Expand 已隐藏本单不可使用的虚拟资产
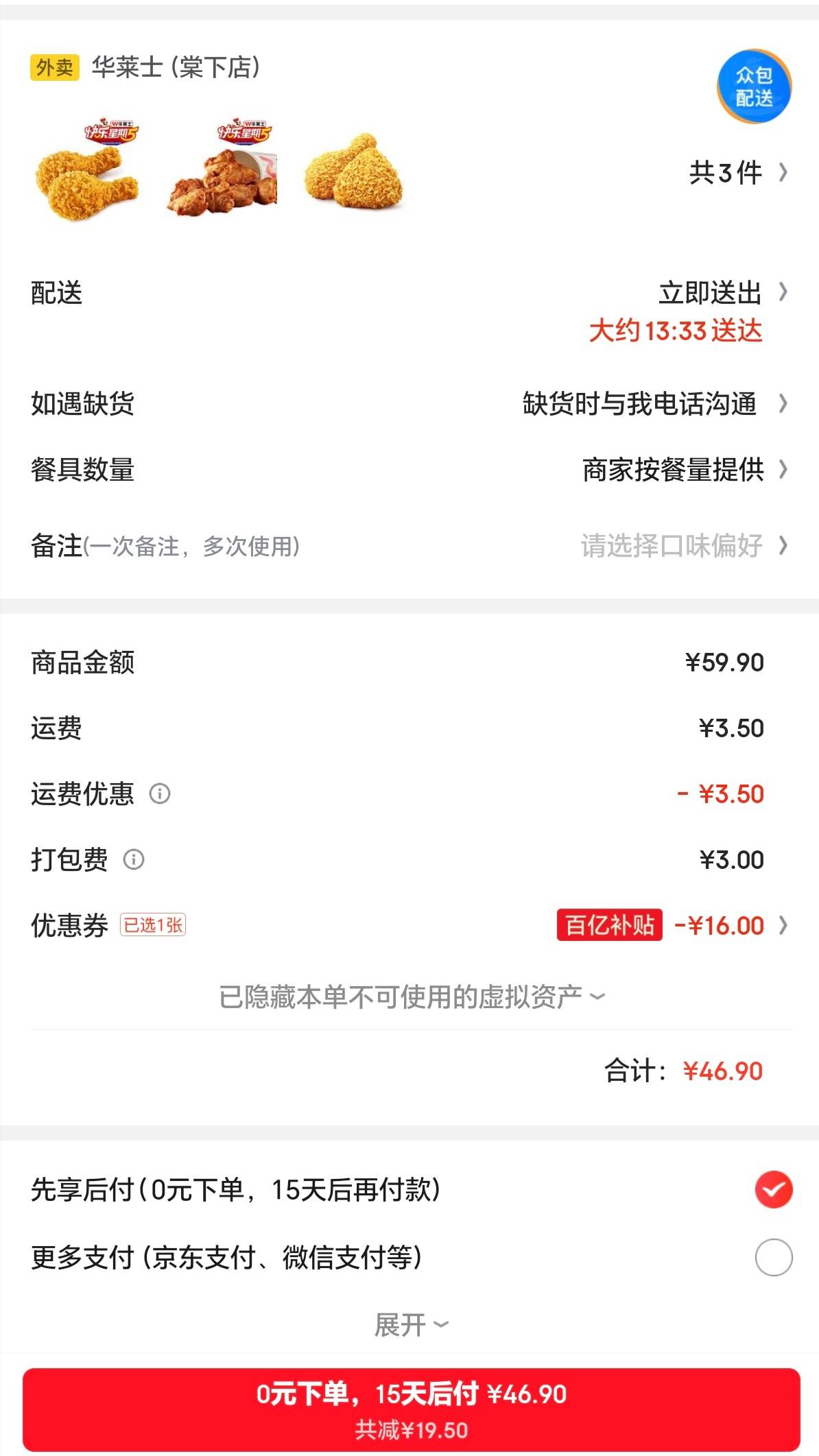 tap(412, 996)
